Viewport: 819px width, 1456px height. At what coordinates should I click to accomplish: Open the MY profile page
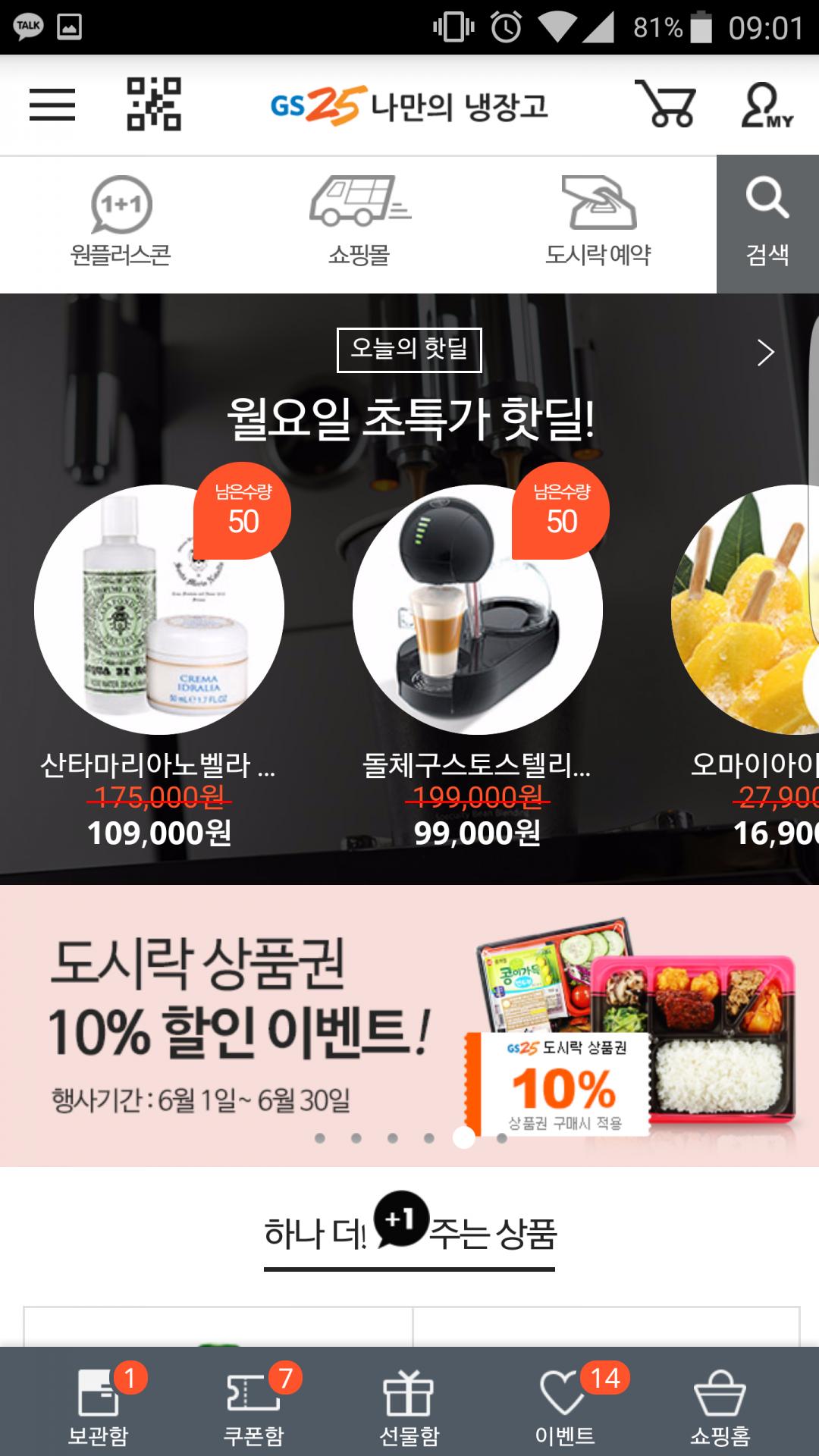(x=766, y=105)
